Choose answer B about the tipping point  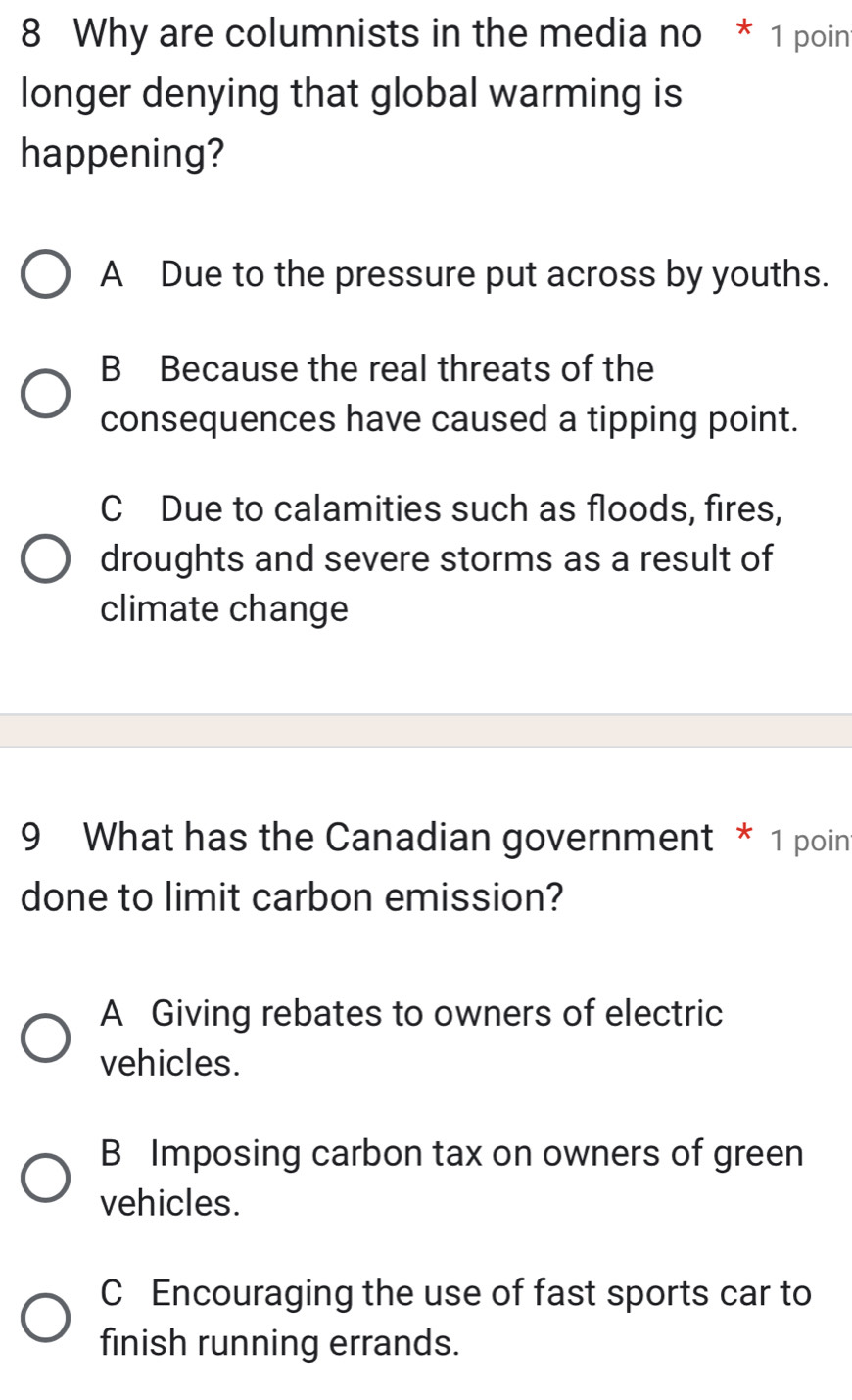pyautogui.click(x=46, y=394)
